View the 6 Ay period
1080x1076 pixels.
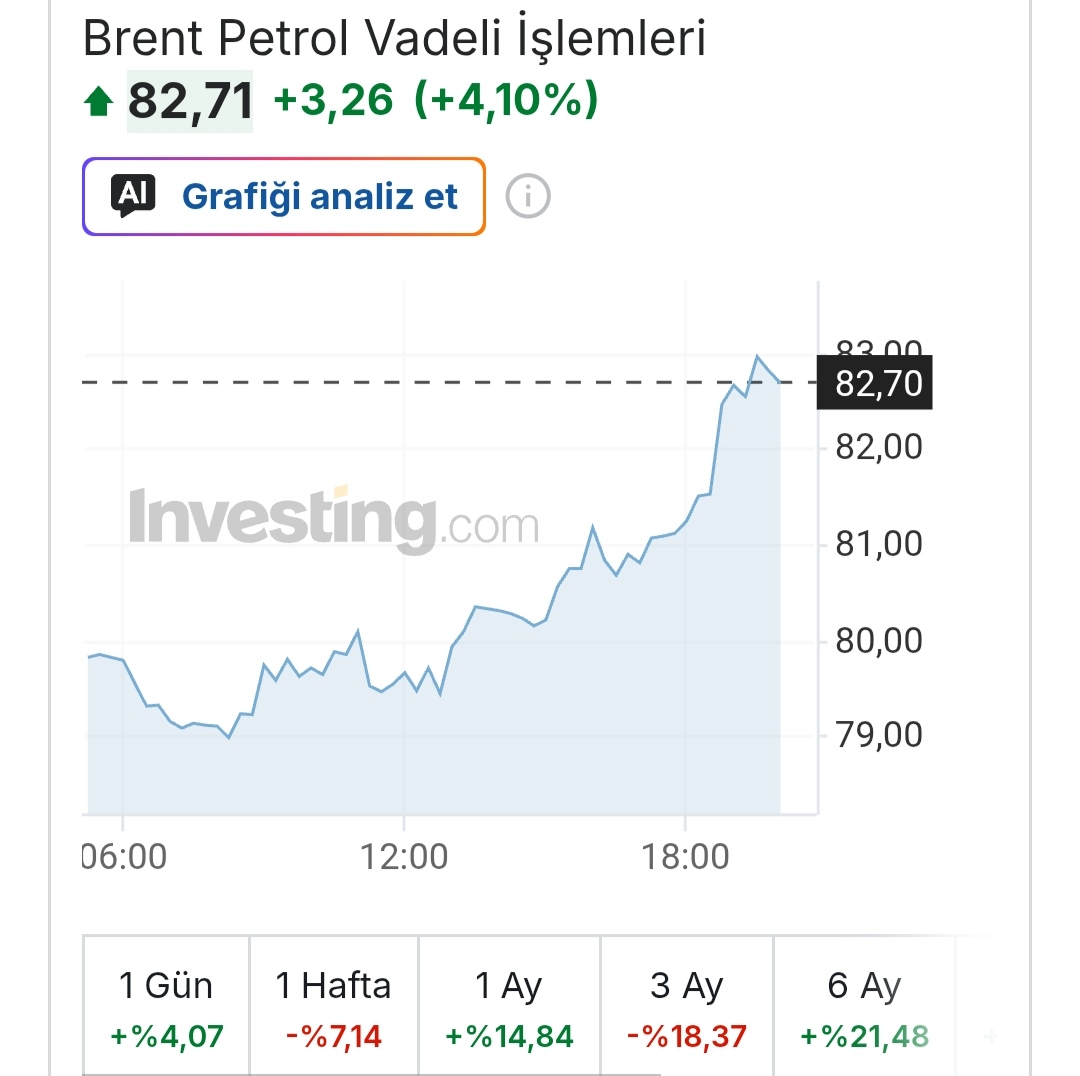tap(864, 1006)
